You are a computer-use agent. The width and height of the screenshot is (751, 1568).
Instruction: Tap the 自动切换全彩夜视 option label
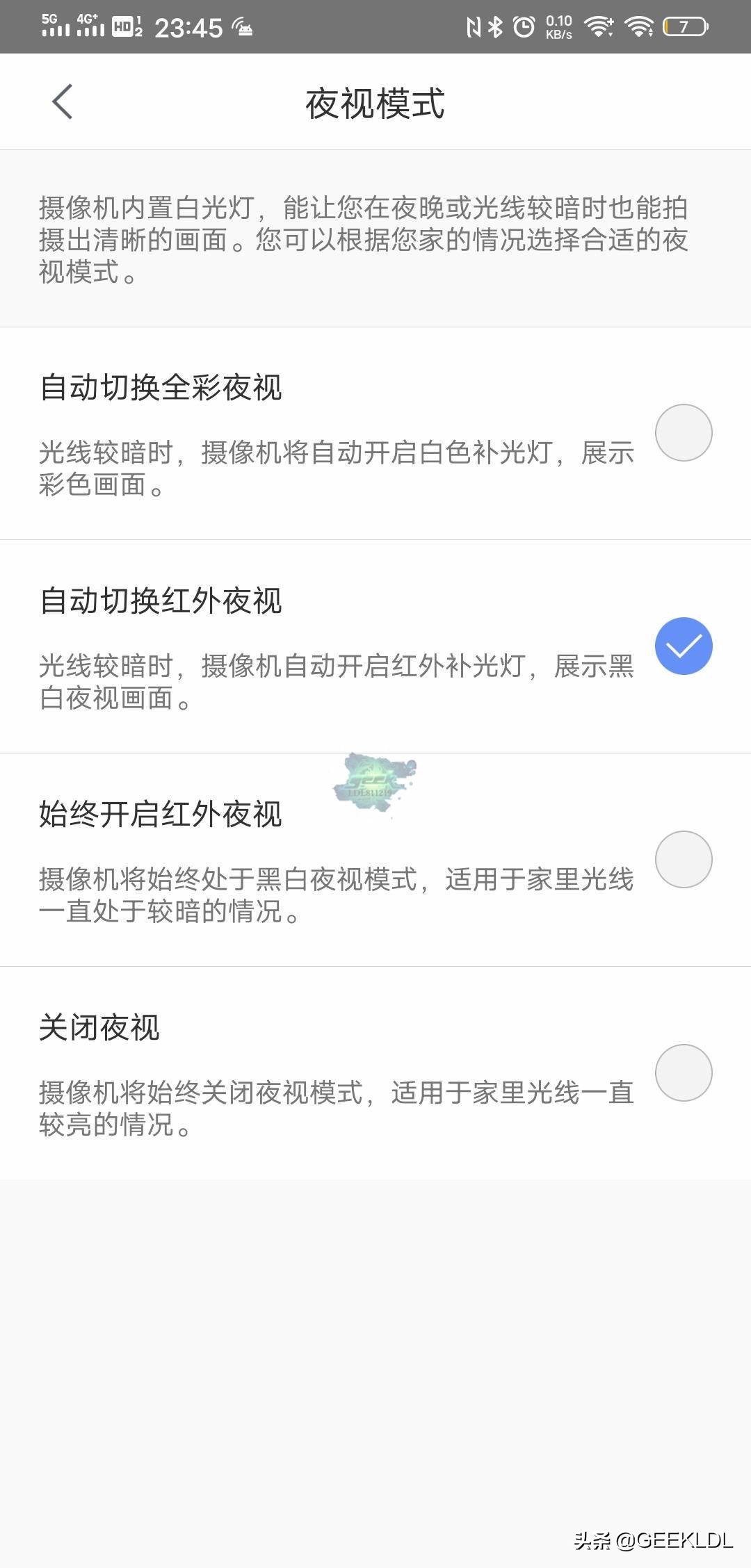161,389
